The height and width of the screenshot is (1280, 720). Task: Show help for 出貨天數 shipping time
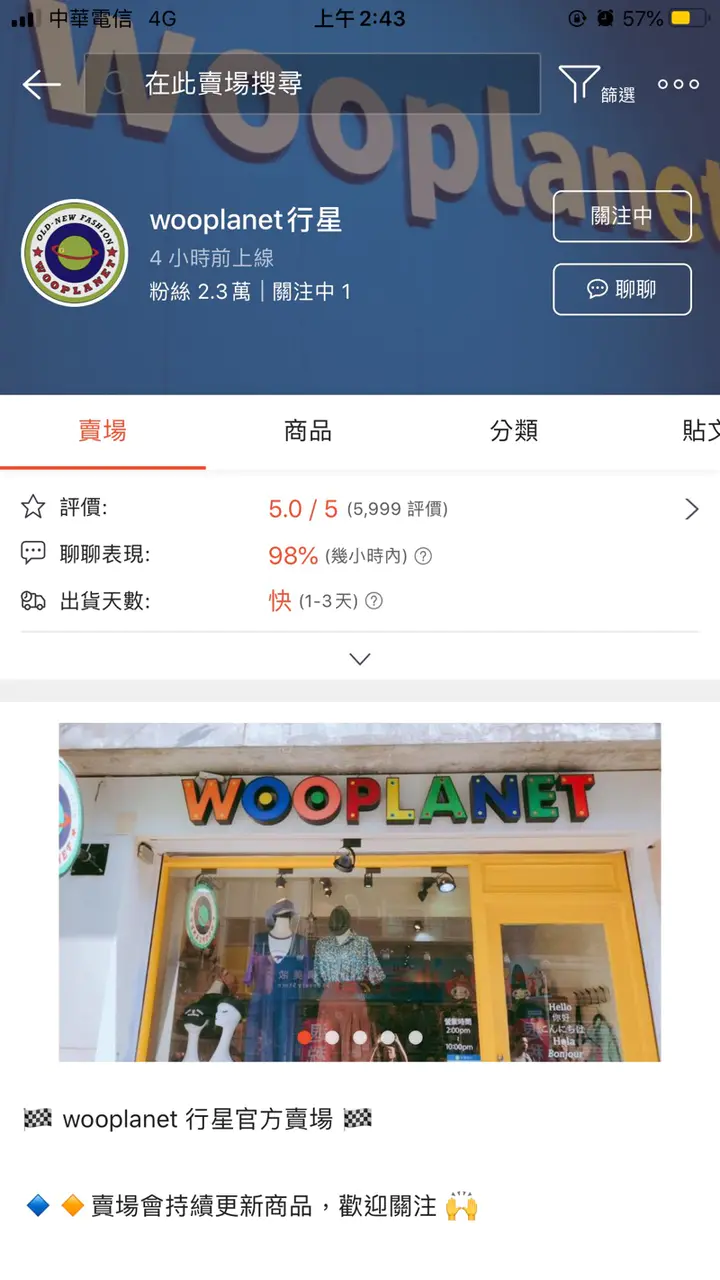coord(374,601)
